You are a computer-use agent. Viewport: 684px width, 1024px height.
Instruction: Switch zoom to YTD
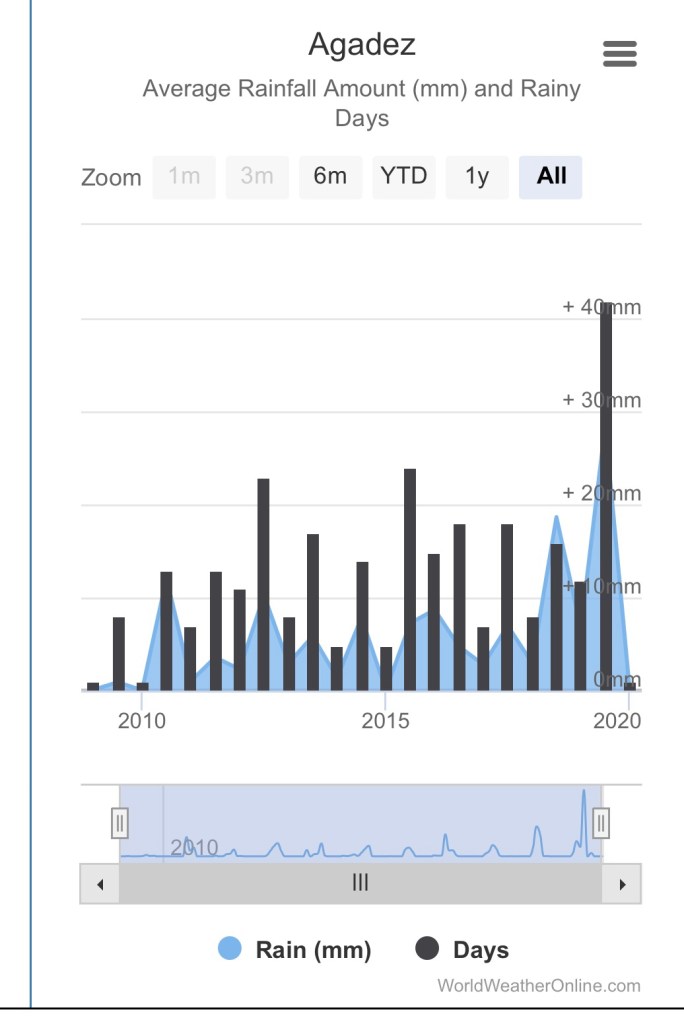[x=404, y=177]
